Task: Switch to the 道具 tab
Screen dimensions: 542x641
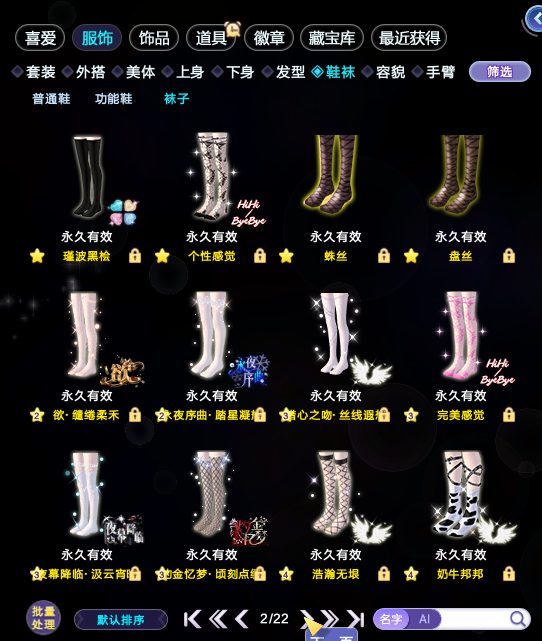Action: [x=211, y=38]
